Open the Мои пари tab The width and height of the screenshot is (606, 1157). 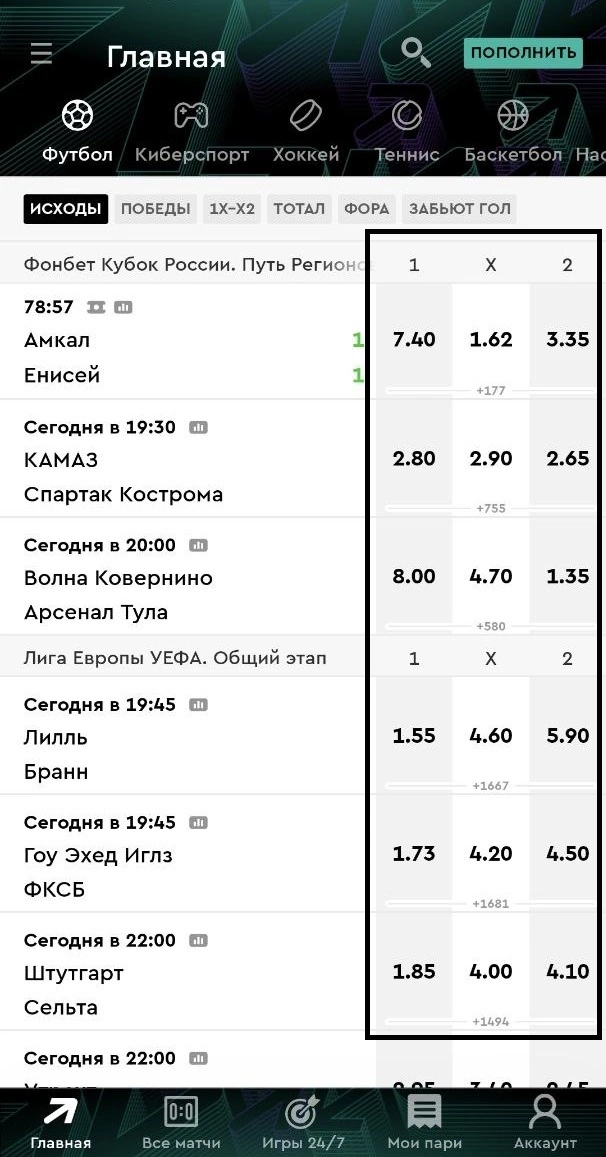pyautogui.click(x=424, y=1123)
